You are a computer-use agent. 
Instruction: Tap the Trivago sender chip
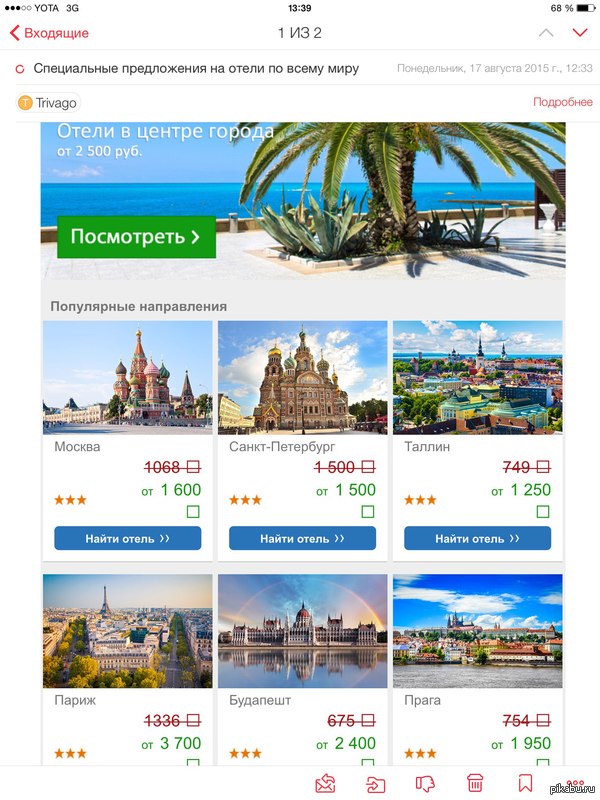(x=47, y=102)
